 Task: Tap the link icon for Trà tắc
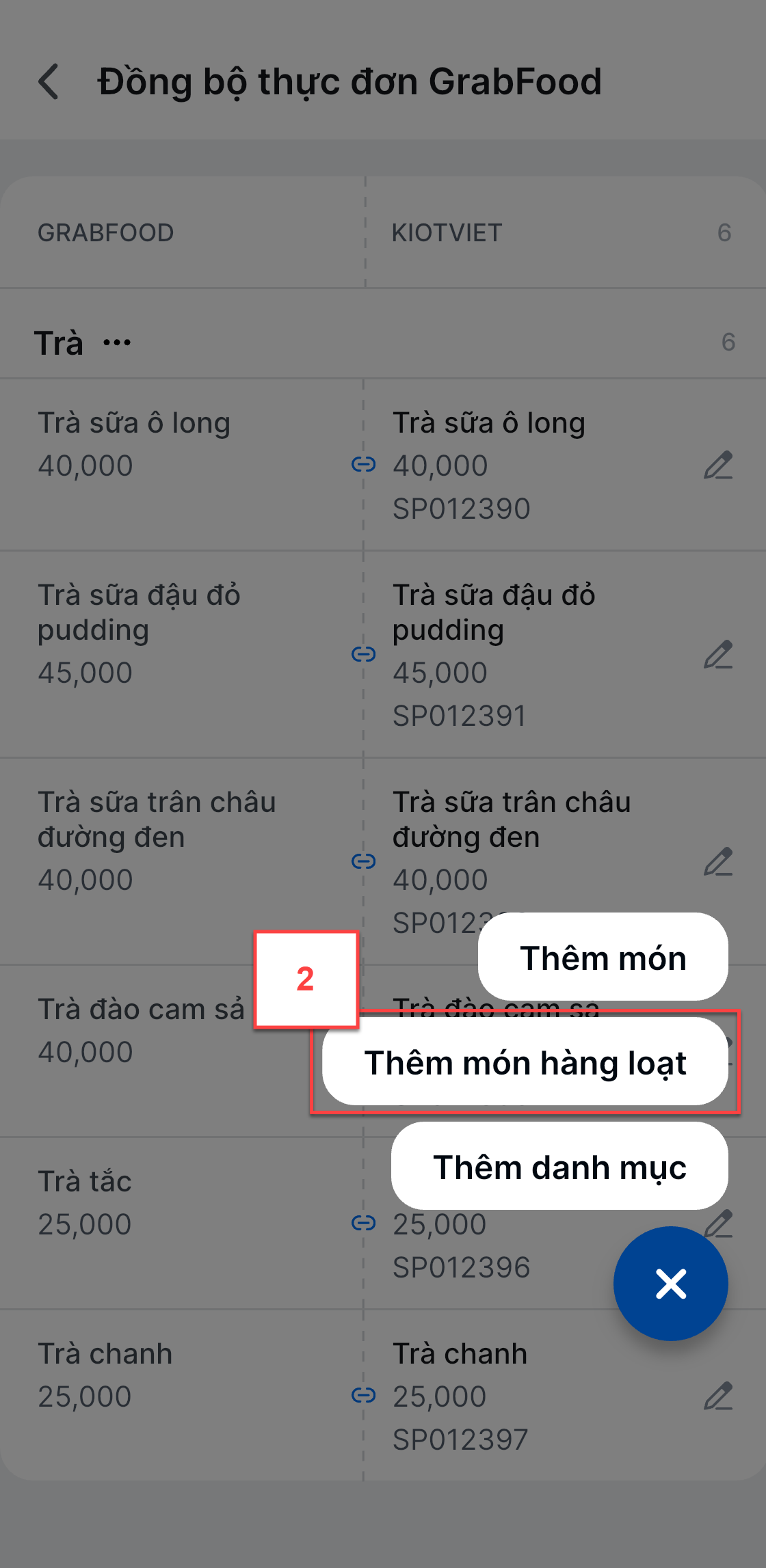tap(363, 1222)
